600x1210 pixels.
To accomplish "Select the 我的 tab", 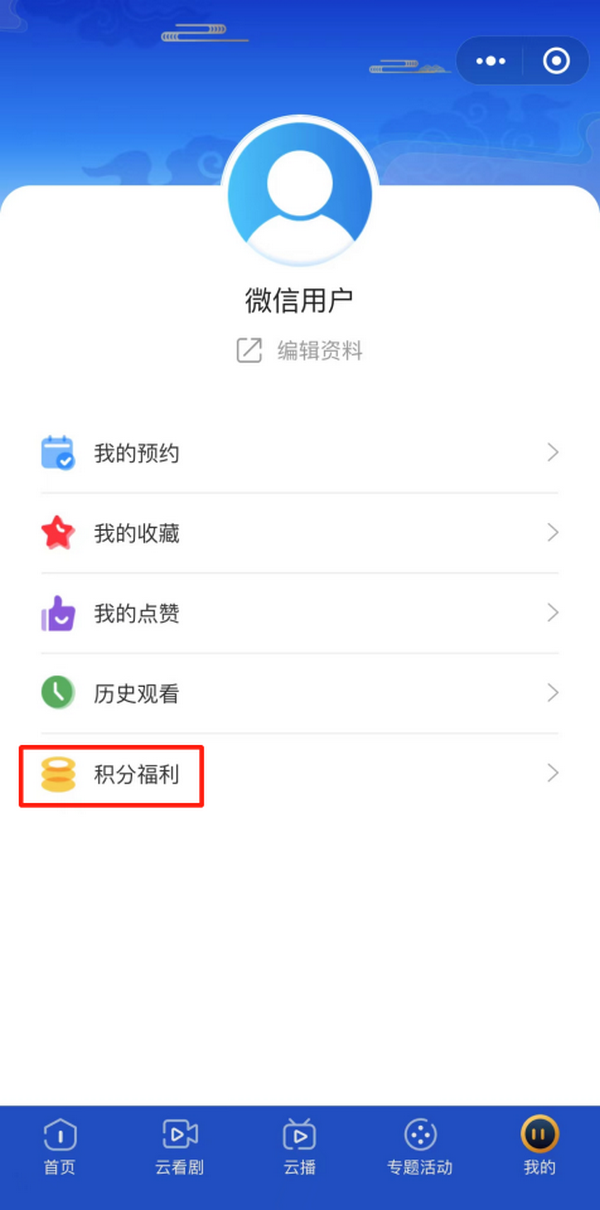I will 540,1147.
